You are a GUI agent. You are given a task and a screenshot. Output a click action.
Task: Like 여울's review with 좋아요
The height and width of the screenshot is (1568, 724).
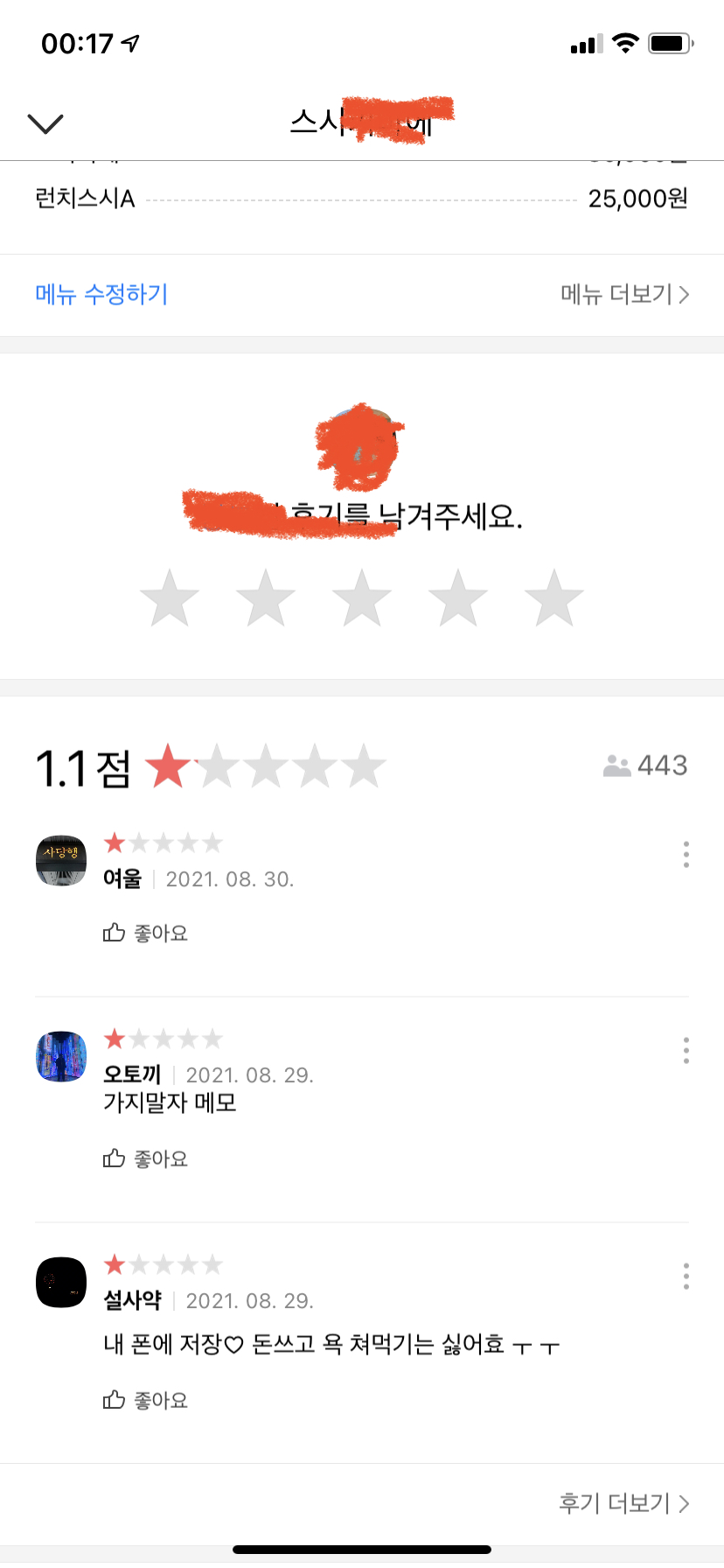145,933
